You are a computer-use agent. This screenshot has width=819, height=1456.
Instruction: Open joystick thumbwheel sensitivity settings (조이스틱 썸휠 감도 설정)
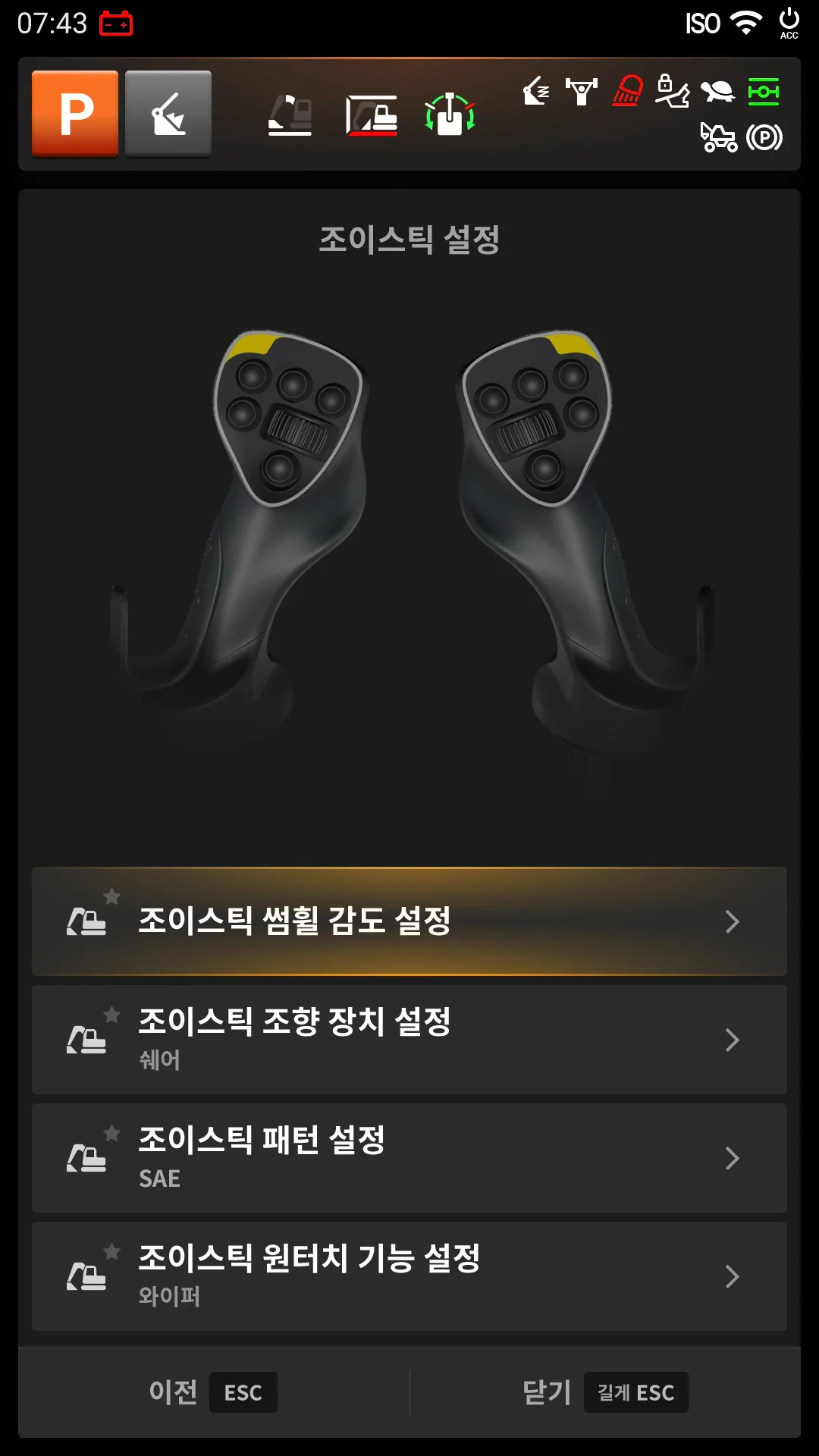[409, 921]
